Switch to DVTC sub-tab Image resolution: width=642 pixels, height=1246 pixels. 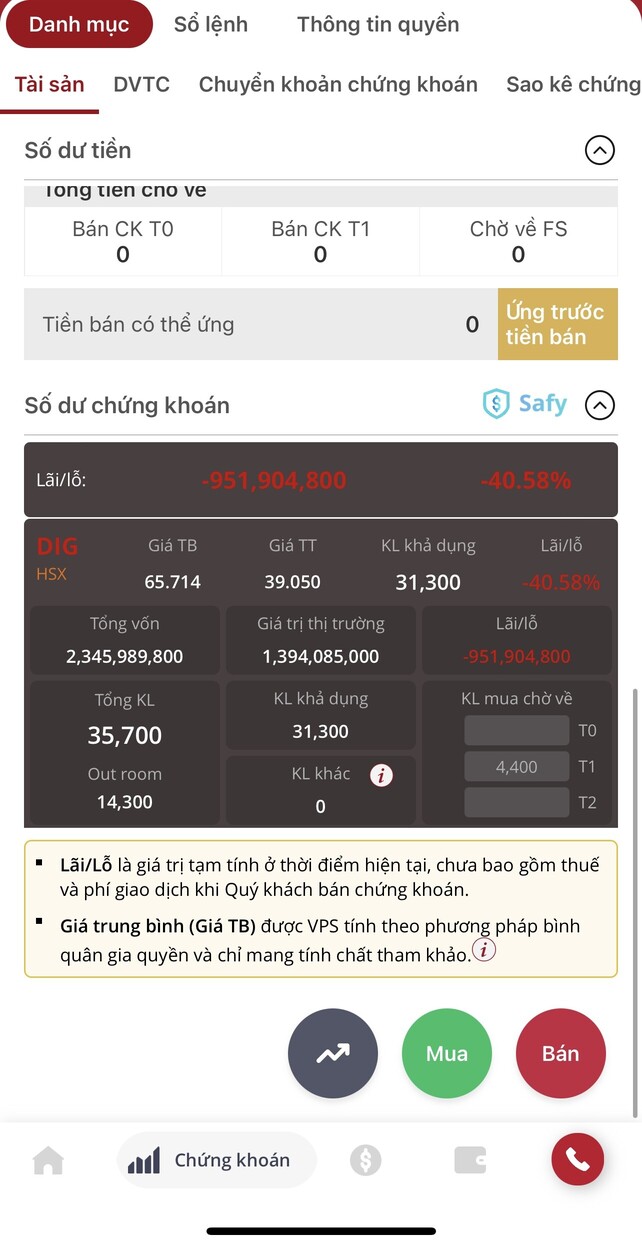pyautogui.click(x=141, y=85)
